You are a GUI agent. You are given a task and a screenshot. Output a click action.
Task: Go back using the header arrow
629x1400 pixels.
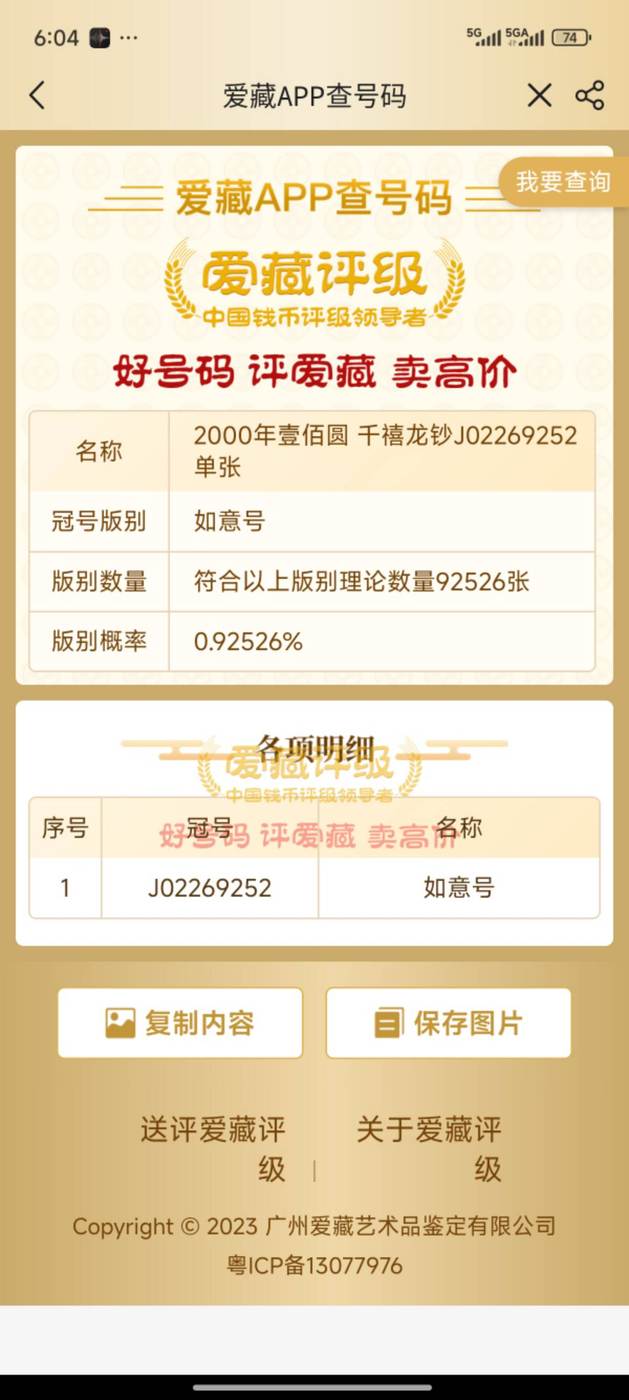coord(38,96)
